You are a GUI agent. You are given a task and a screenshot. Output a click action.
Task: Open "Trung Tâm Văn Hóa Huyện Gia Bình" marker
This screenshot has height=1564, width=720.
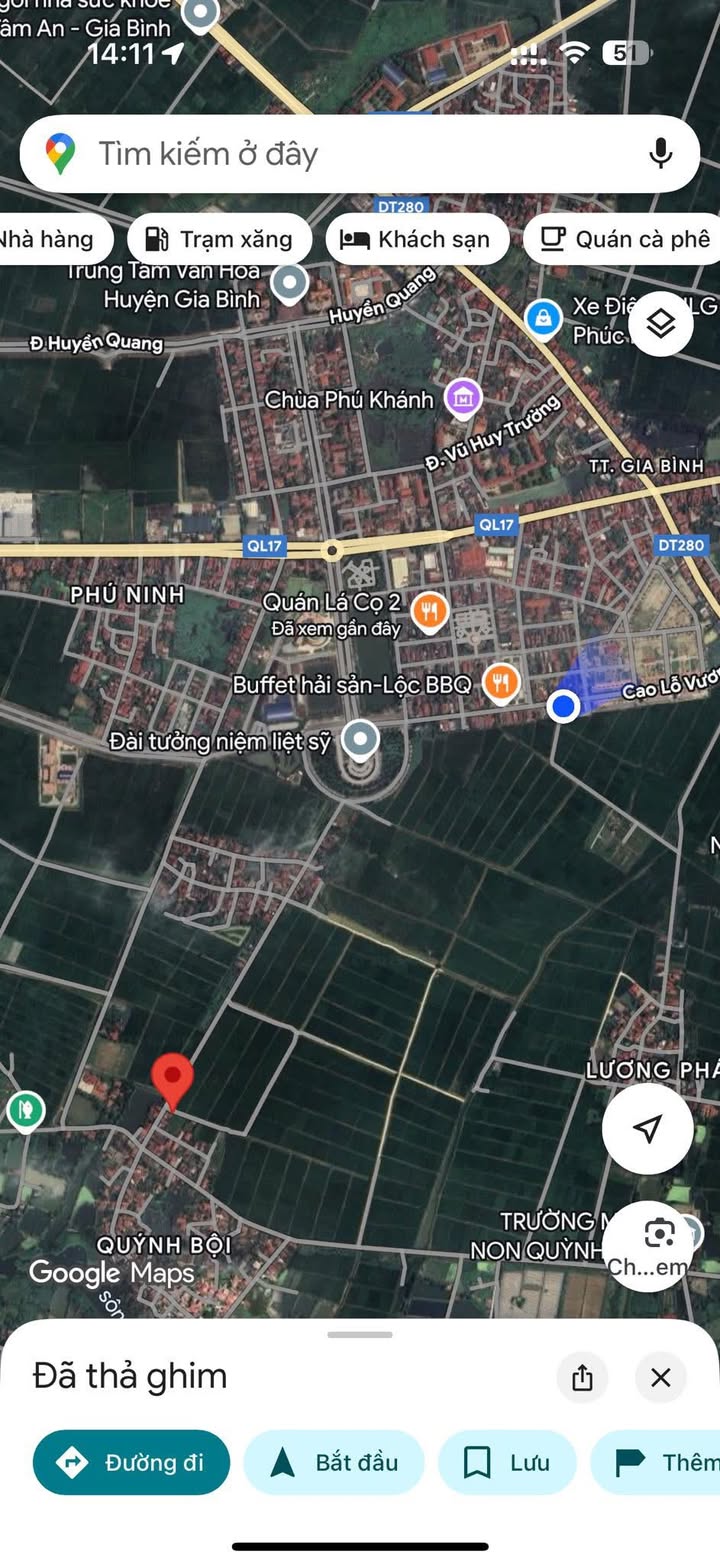click(290, 283)
